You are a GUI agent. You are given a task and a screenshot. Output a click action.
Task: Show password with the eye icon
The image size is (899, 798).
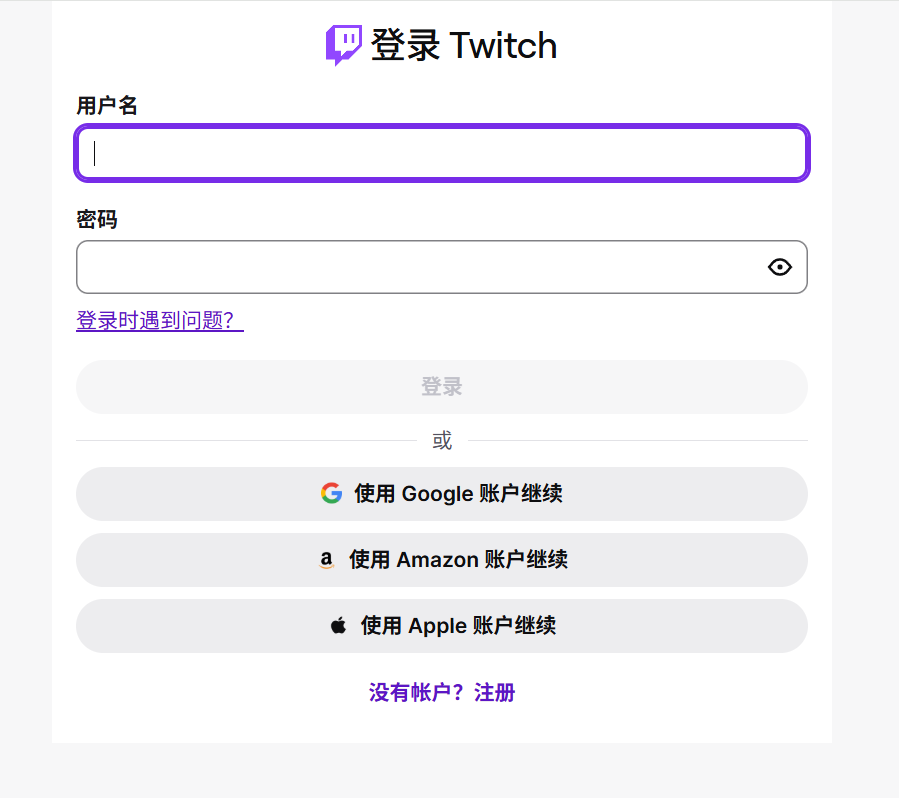click(780, 267)
